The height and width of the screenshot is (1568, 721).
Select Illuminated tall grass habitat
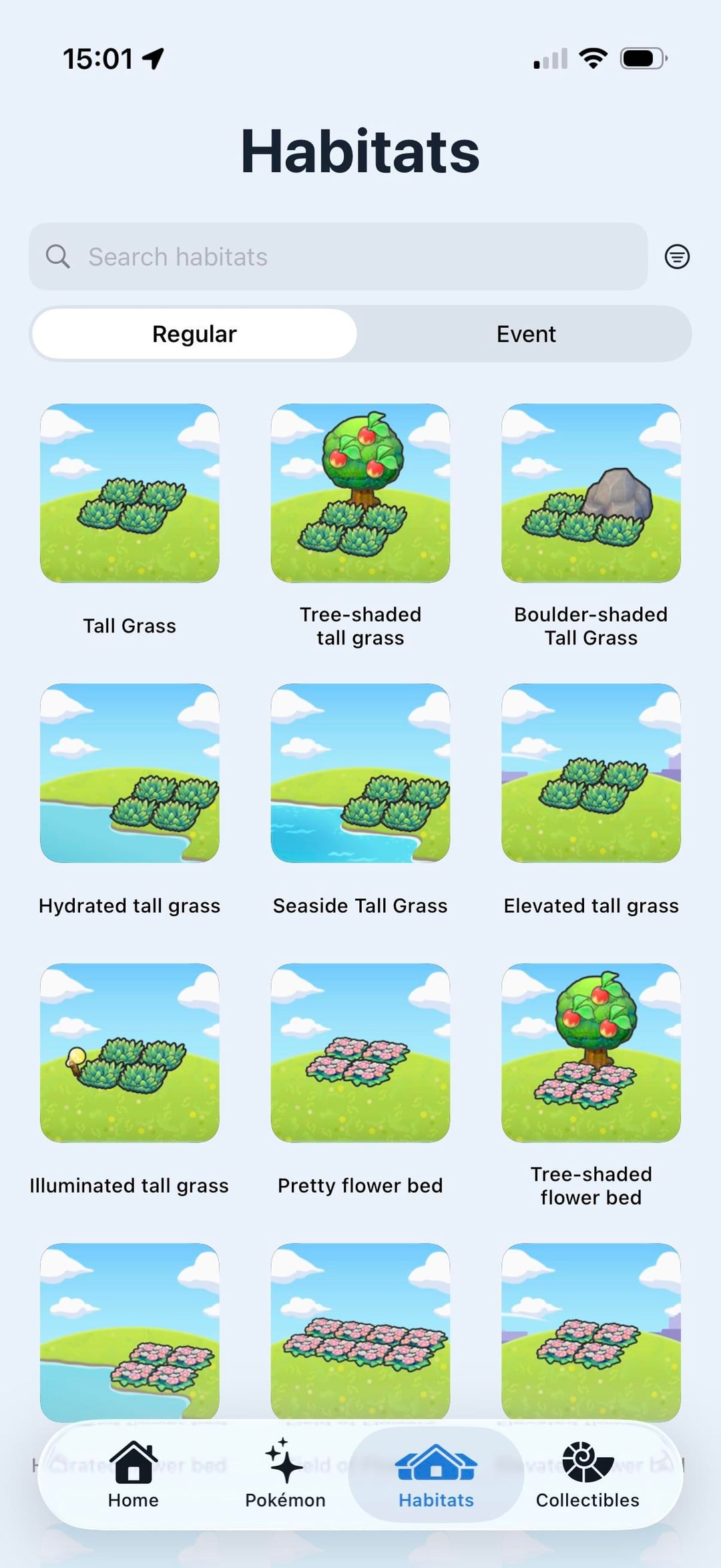coord(130,1052)
